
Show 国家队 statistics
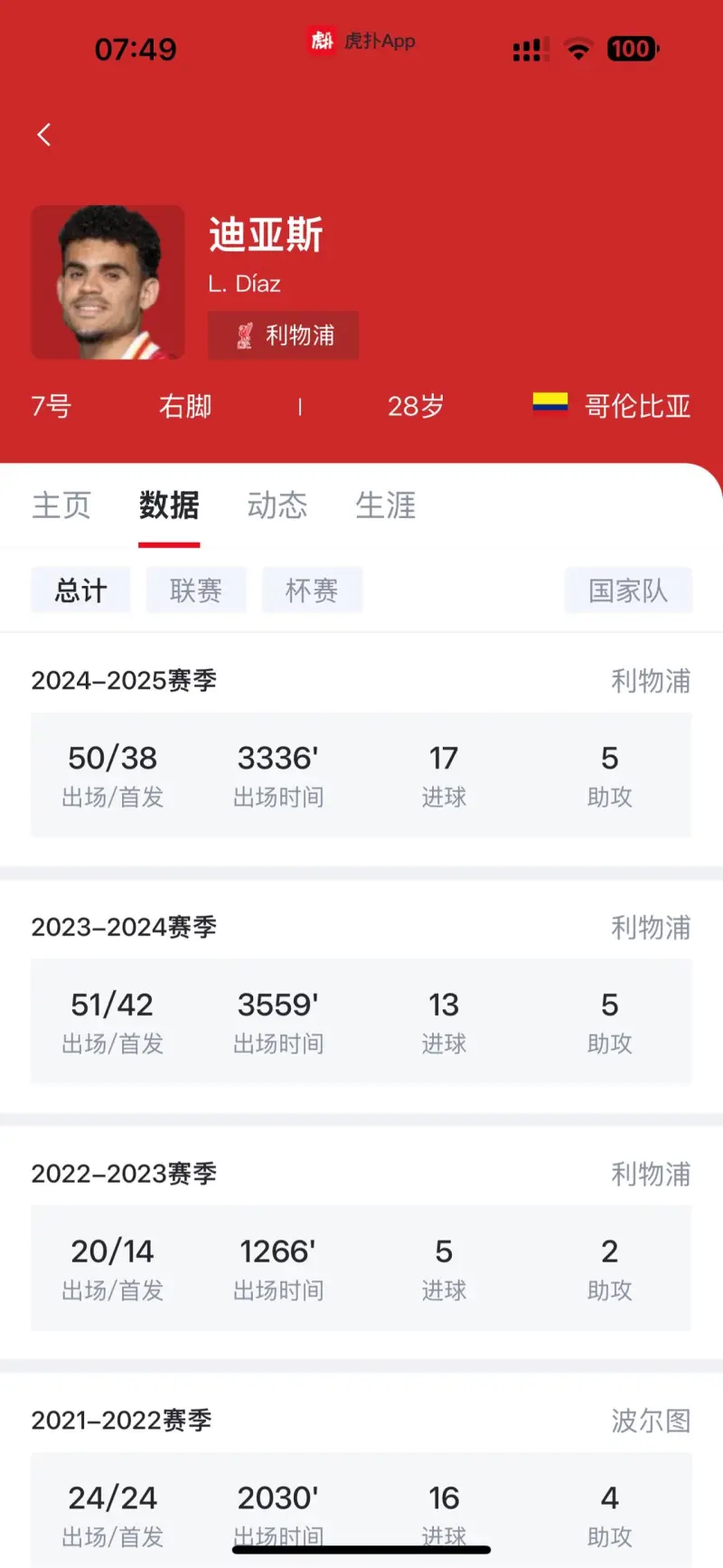pyautogui.click(x=628, y=590)
